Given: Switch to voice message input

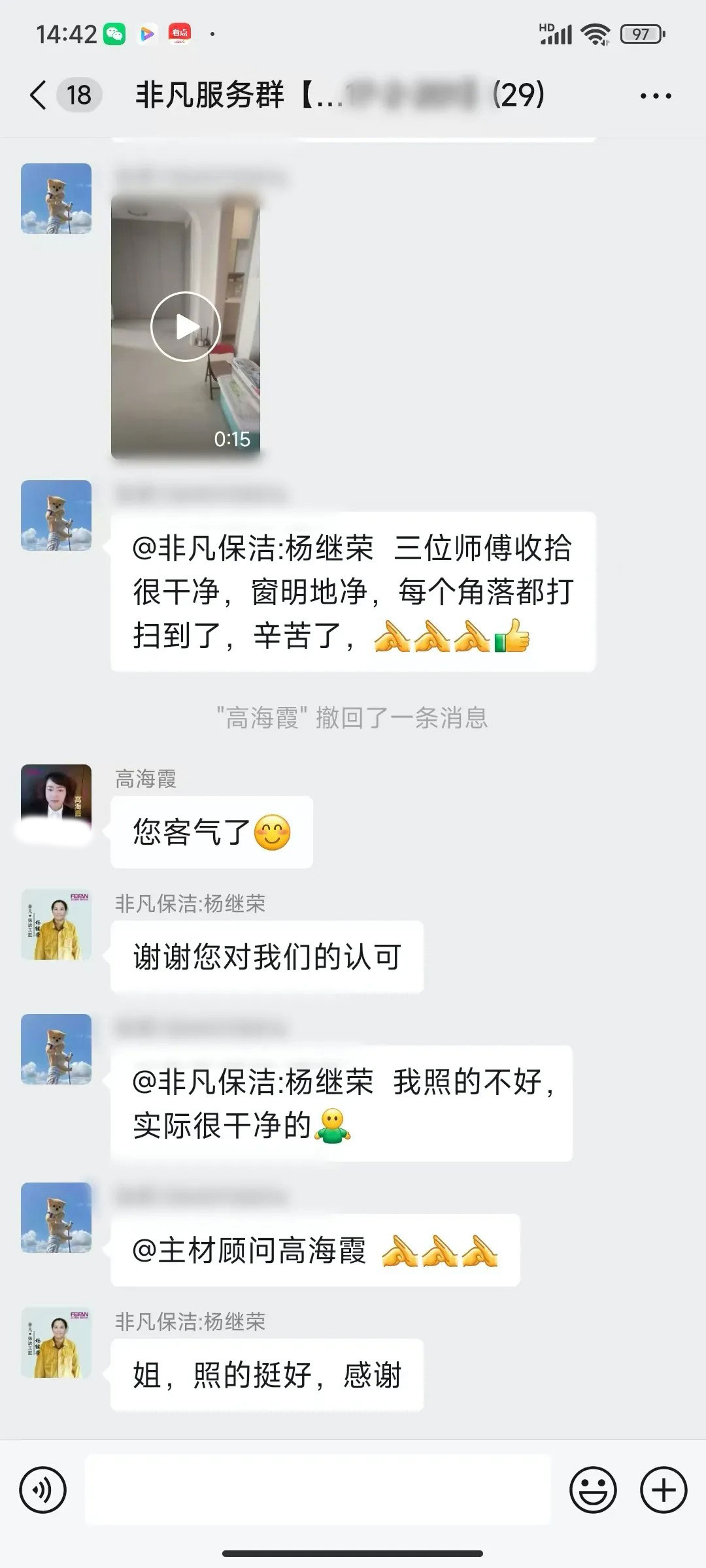Looking at the screenshot, I should 43,1491.
